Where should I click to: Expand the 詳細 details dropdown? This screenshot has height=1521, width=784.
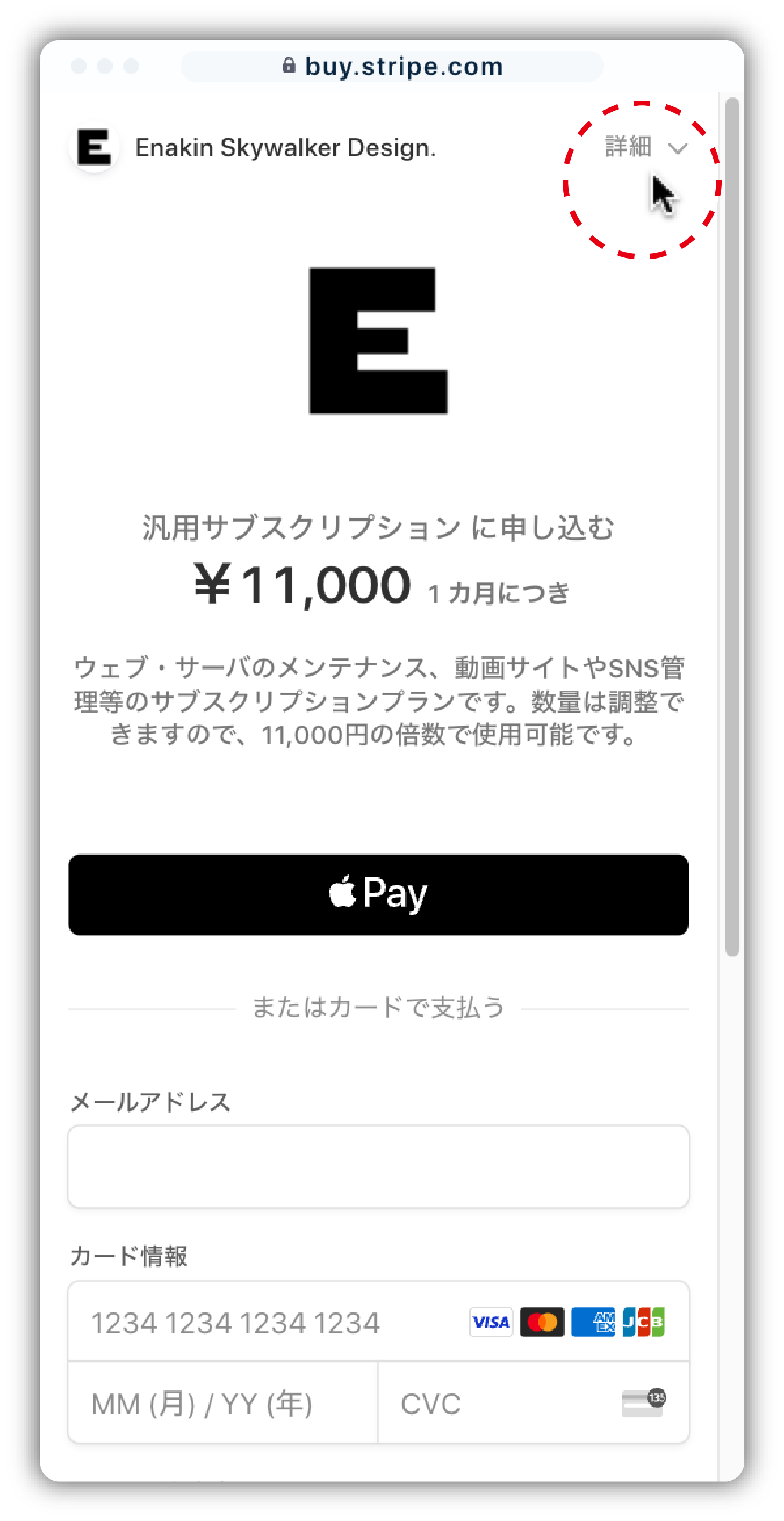click(645, 147)
